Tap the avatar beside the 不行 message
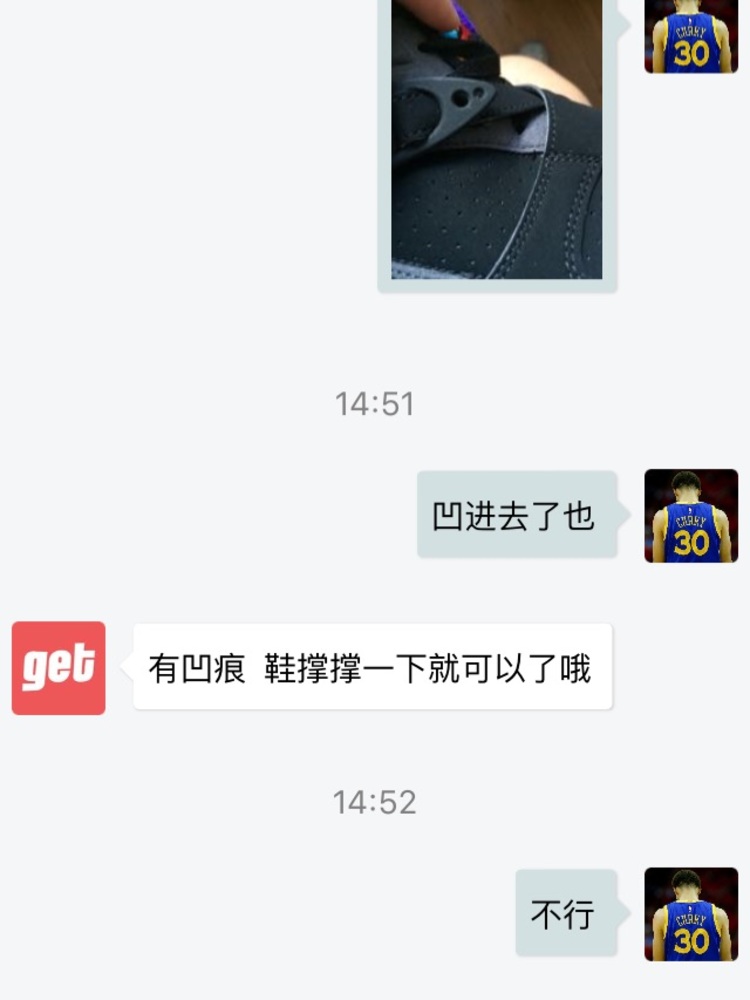750x1000 pixels. (x=691, y=914)
